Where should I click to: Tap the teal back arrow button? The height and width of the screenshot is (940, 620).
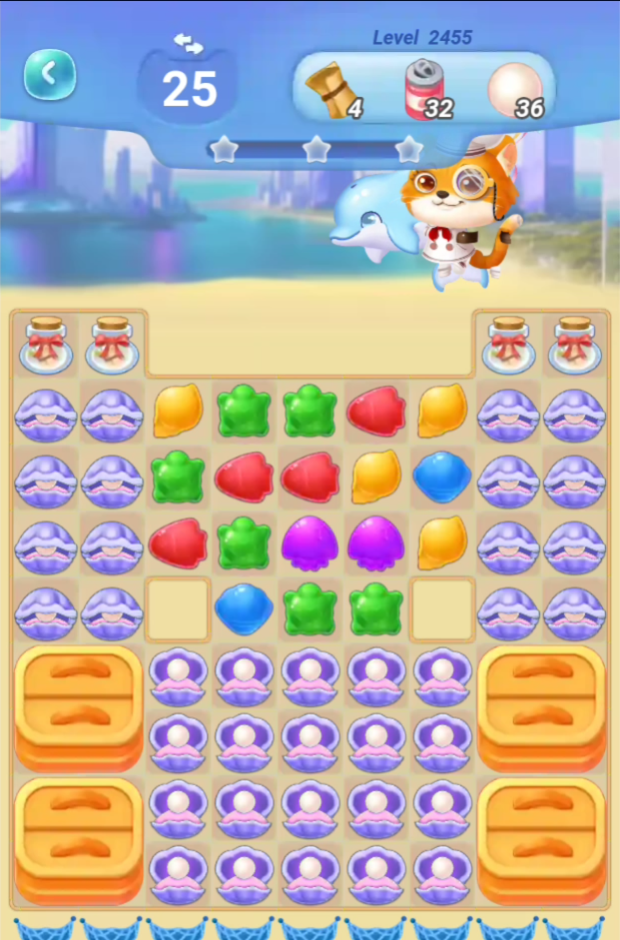[x=50, y=74]
